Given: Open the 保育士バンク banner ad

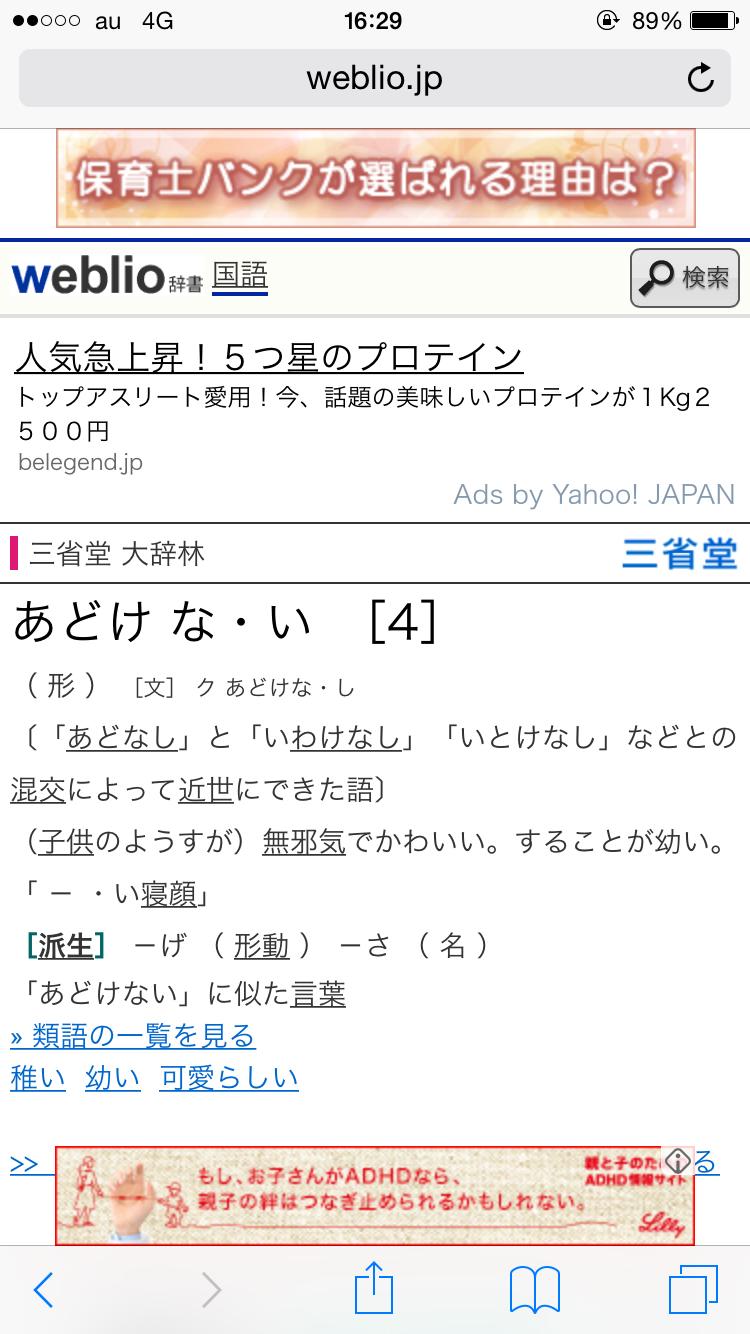Looking at the screenshot, I should click(375, 178).
